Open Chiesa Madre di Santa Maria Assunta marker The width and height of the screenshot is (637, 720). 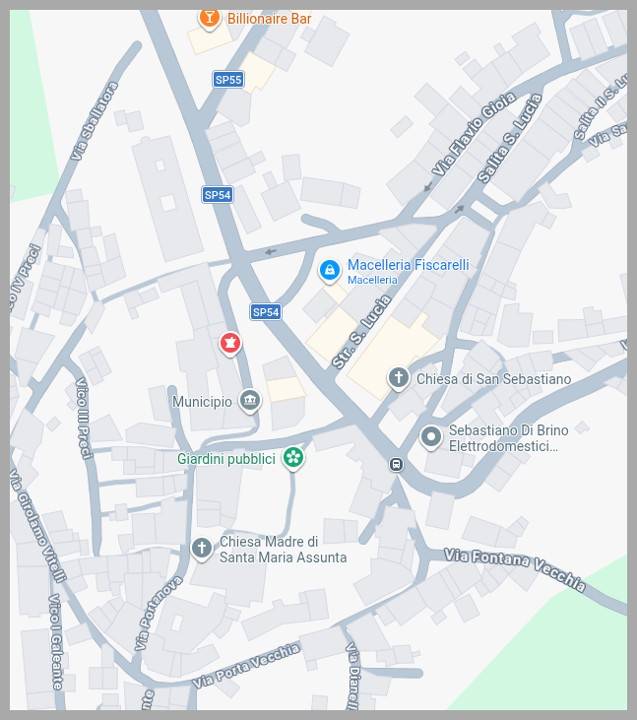[x=202, y=548]
